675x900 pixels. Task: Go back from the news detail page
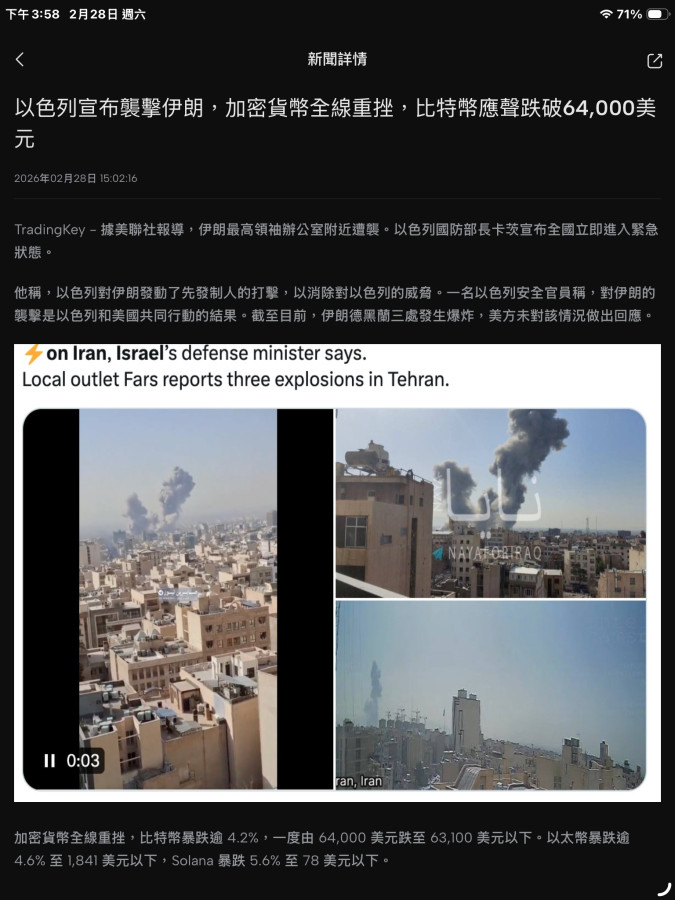[20, 60]
